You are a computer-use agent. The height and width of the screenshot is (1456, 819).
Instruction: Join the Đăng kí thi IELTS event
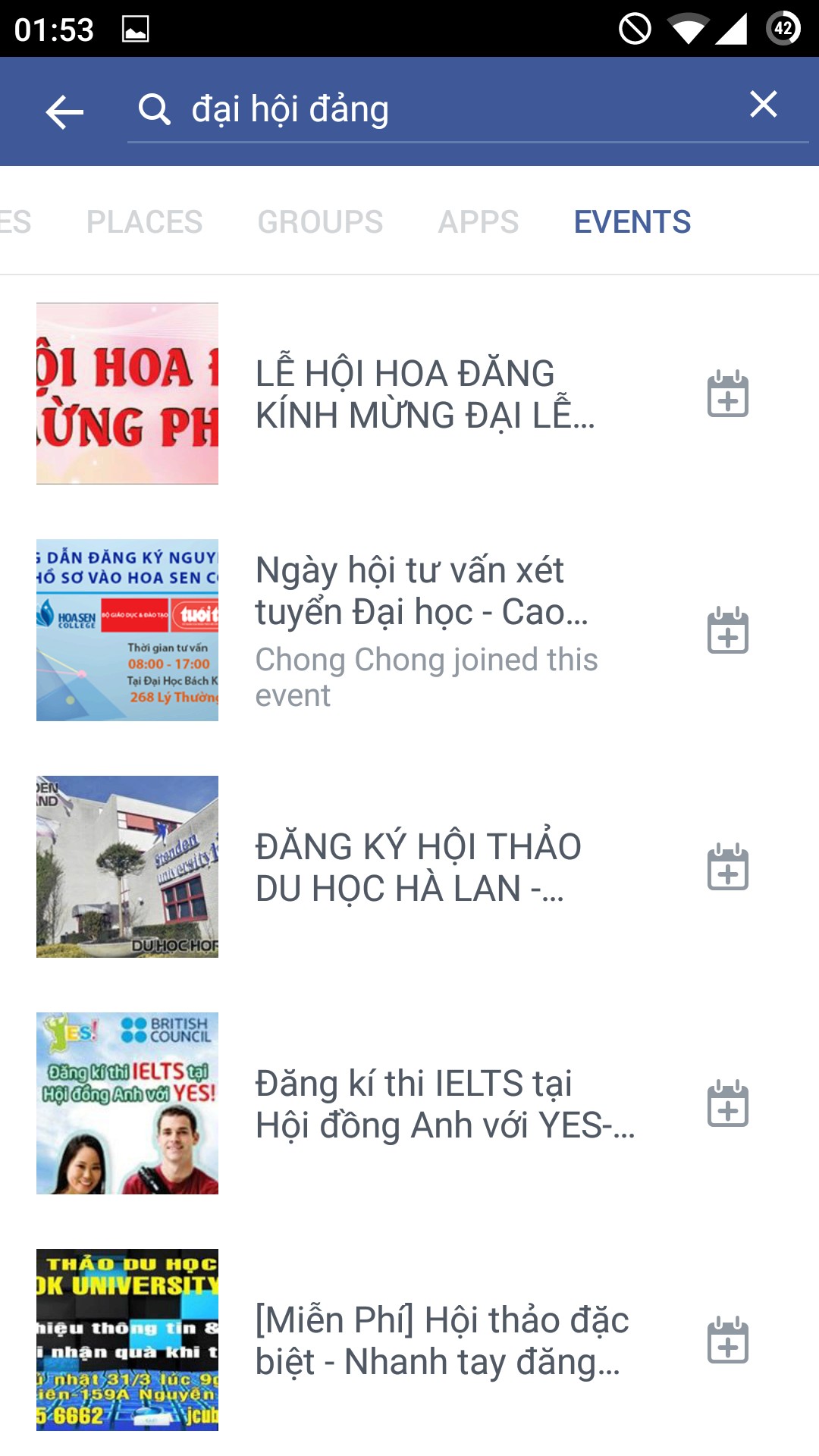727,1104
